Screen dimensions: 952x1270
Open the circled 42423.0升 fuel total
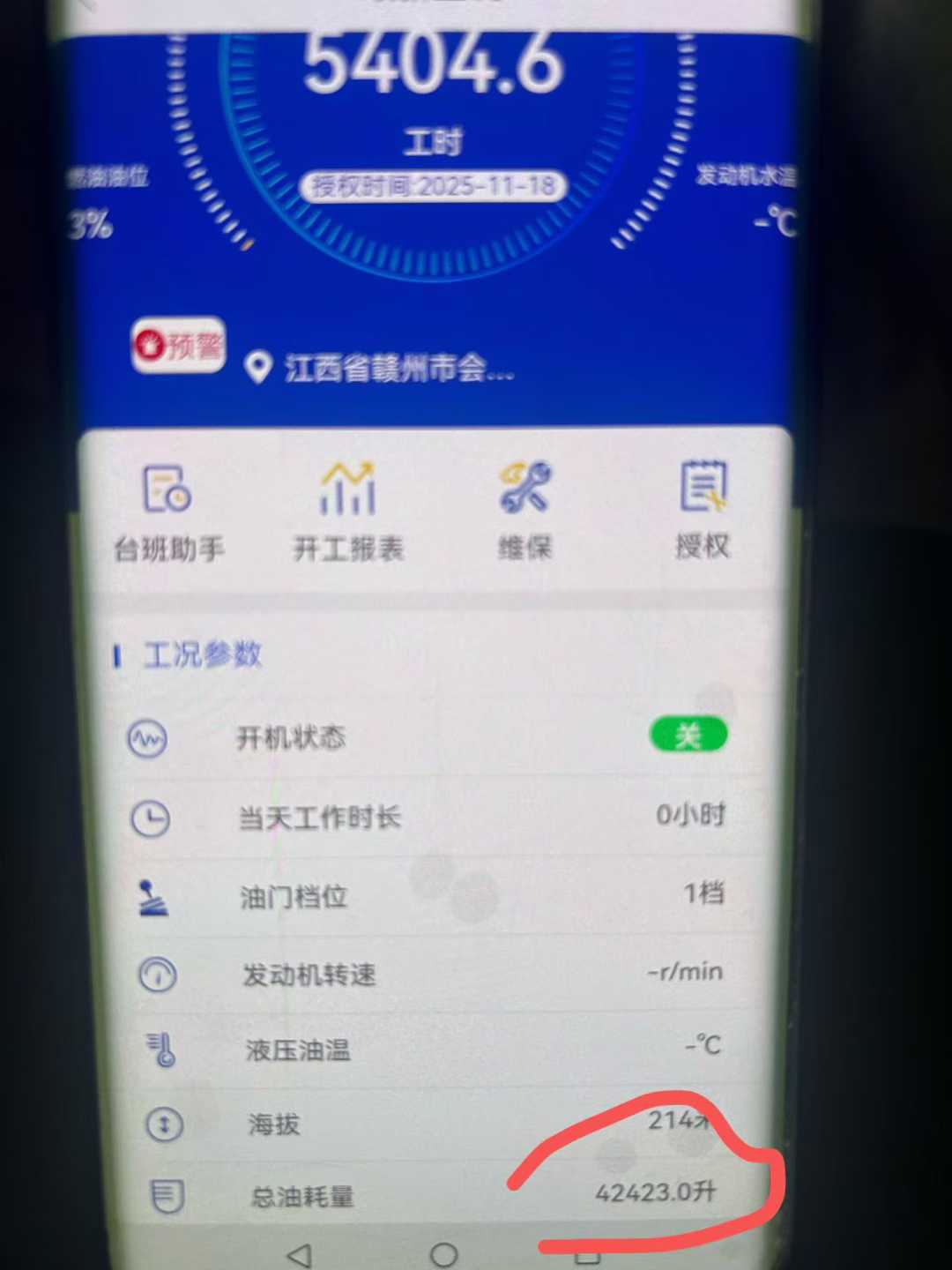tap(656, 1192)
